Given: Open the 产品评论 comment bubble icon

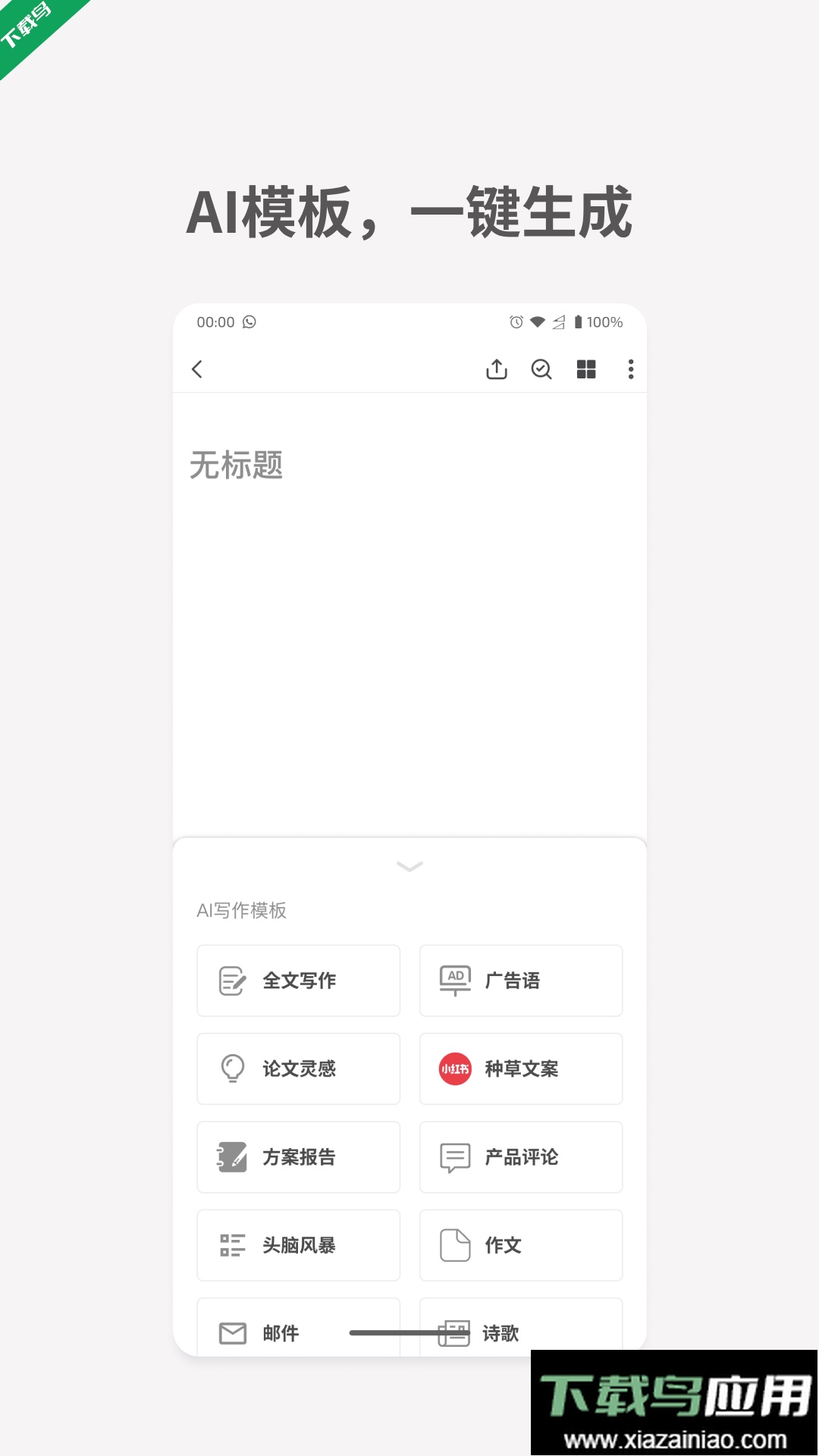Looking at the screenshot, I should (x=453, y=1157).
